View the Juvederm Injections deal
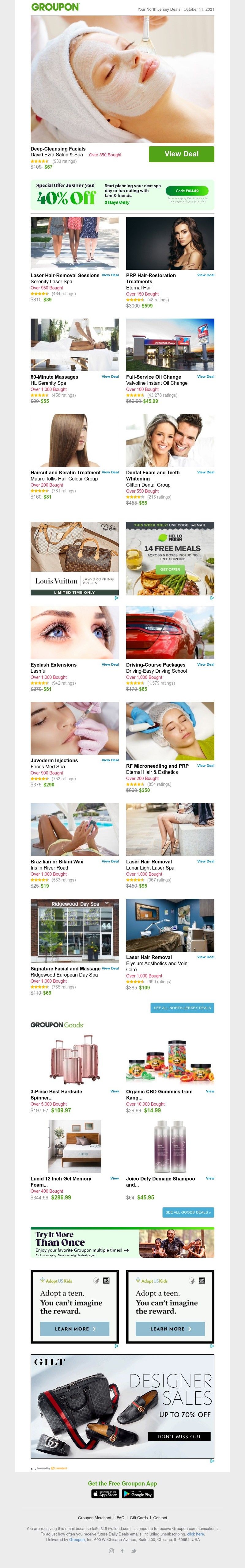The height and width of the screenshot is (1568, 245). tap(110, 760)
